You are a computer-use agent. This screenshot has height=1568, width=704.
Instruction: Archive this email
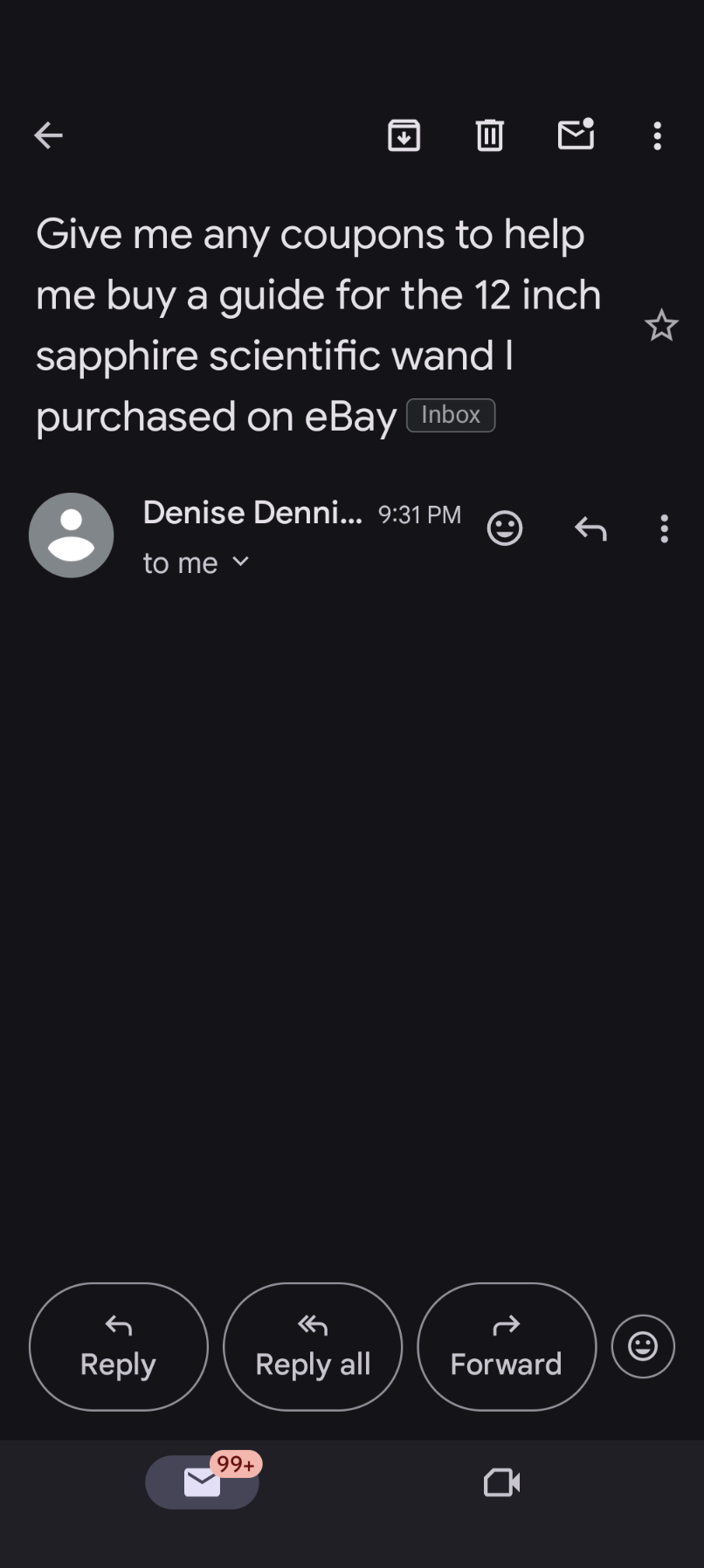[404, 135]
